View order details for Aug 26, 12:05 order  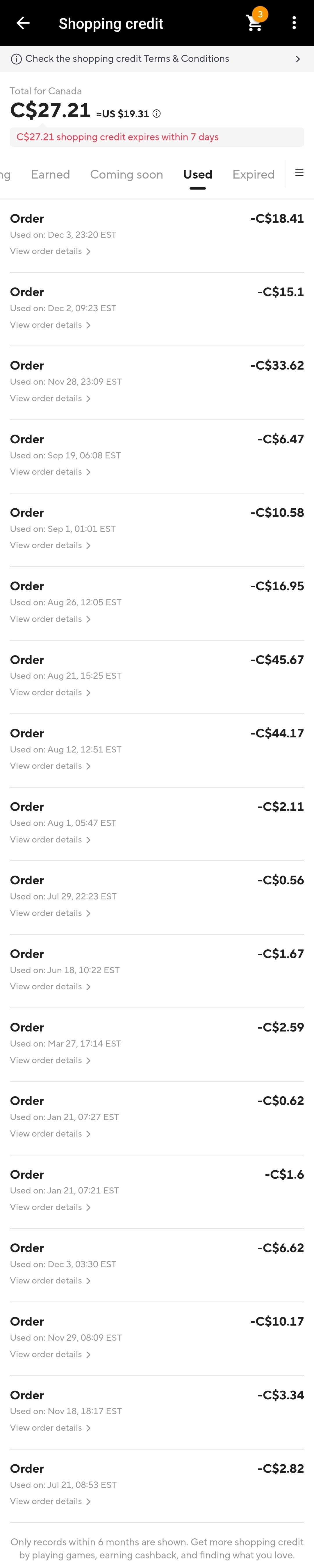click(x=50, y=619)
